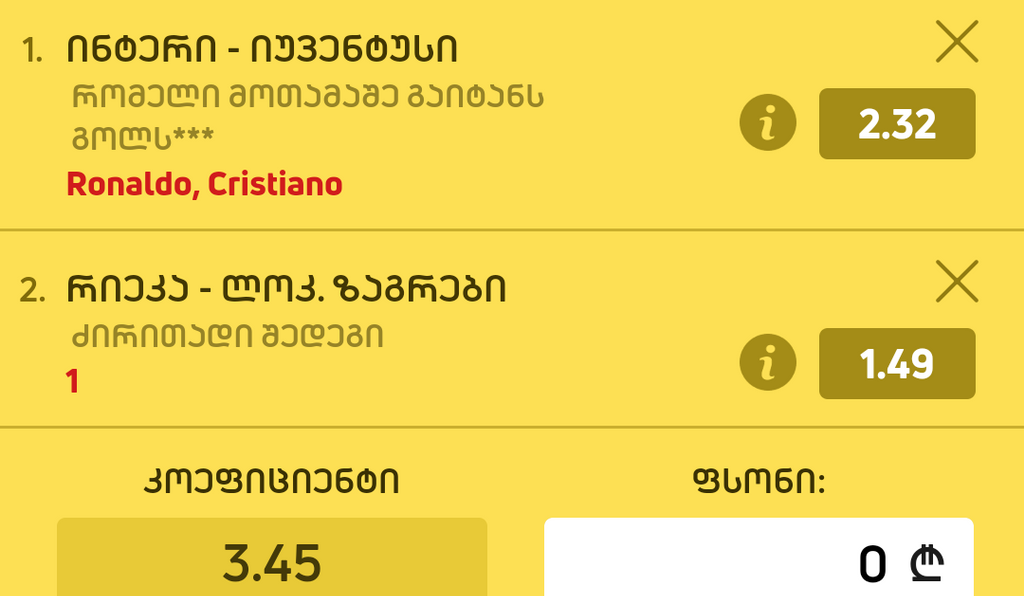
Task: Tap the 2.32 odds button
Action: [x=897, y=124]
